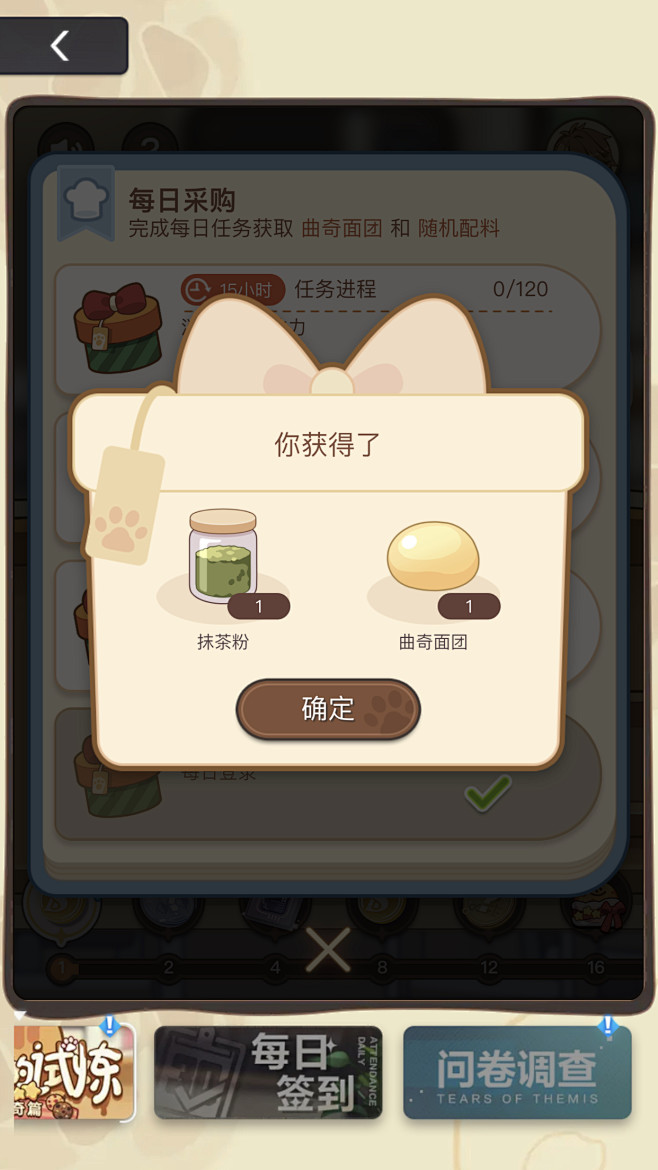Open the 每日签到 attendance banner
The height and width of the screenshot is (1170, 658).
coord(268,1072)
